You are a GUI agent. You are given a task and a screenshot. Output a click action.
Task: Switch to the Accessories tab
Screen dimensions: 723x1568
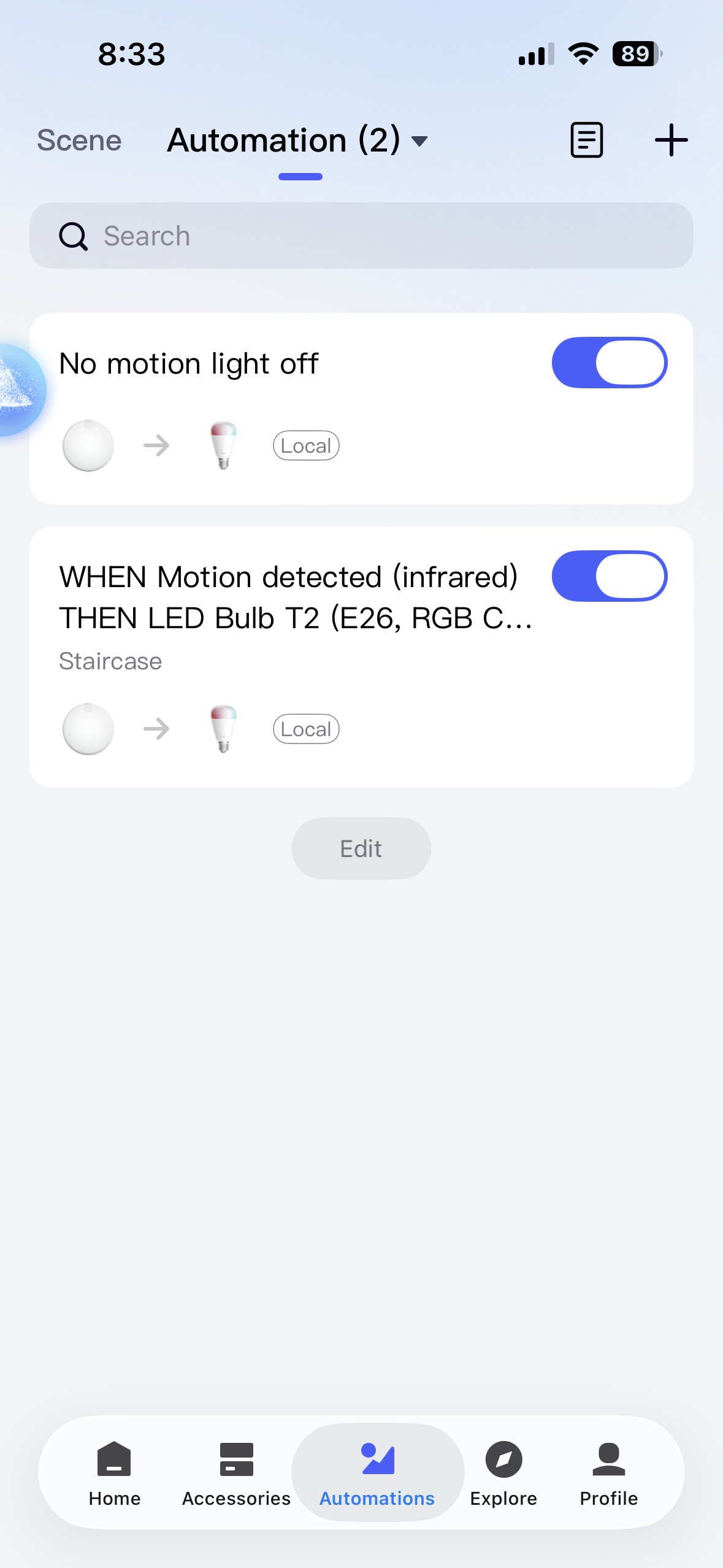[236, 1472]
